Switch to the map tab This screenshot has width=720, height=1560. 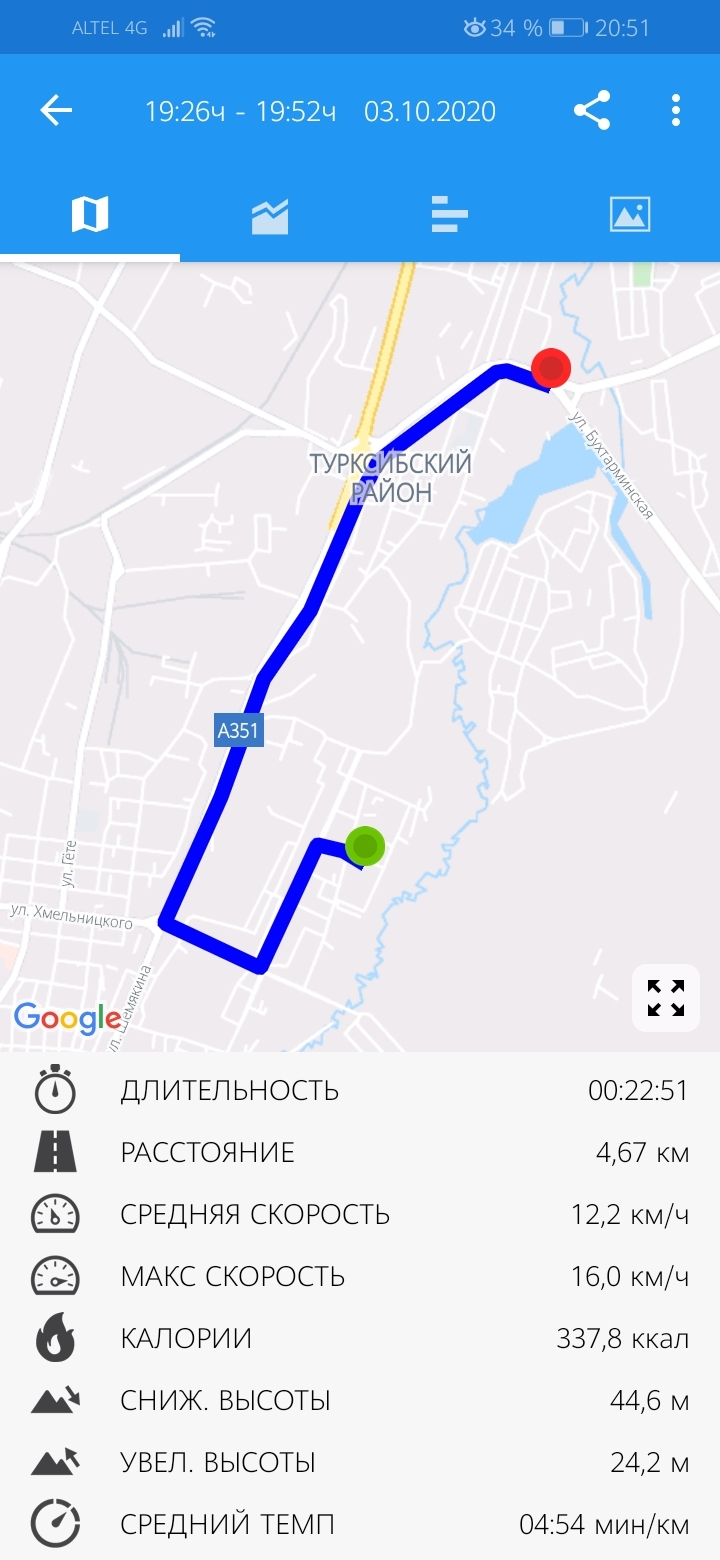pos(90,214)
